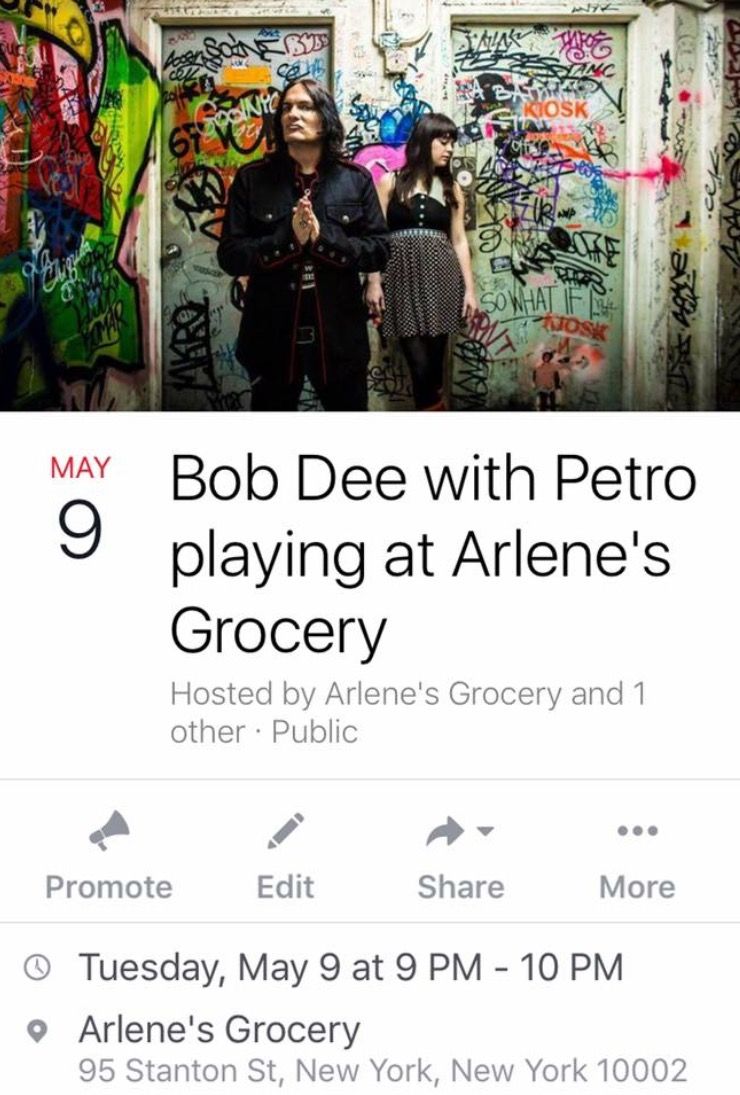View the event cover photo

tap(370, 205)
